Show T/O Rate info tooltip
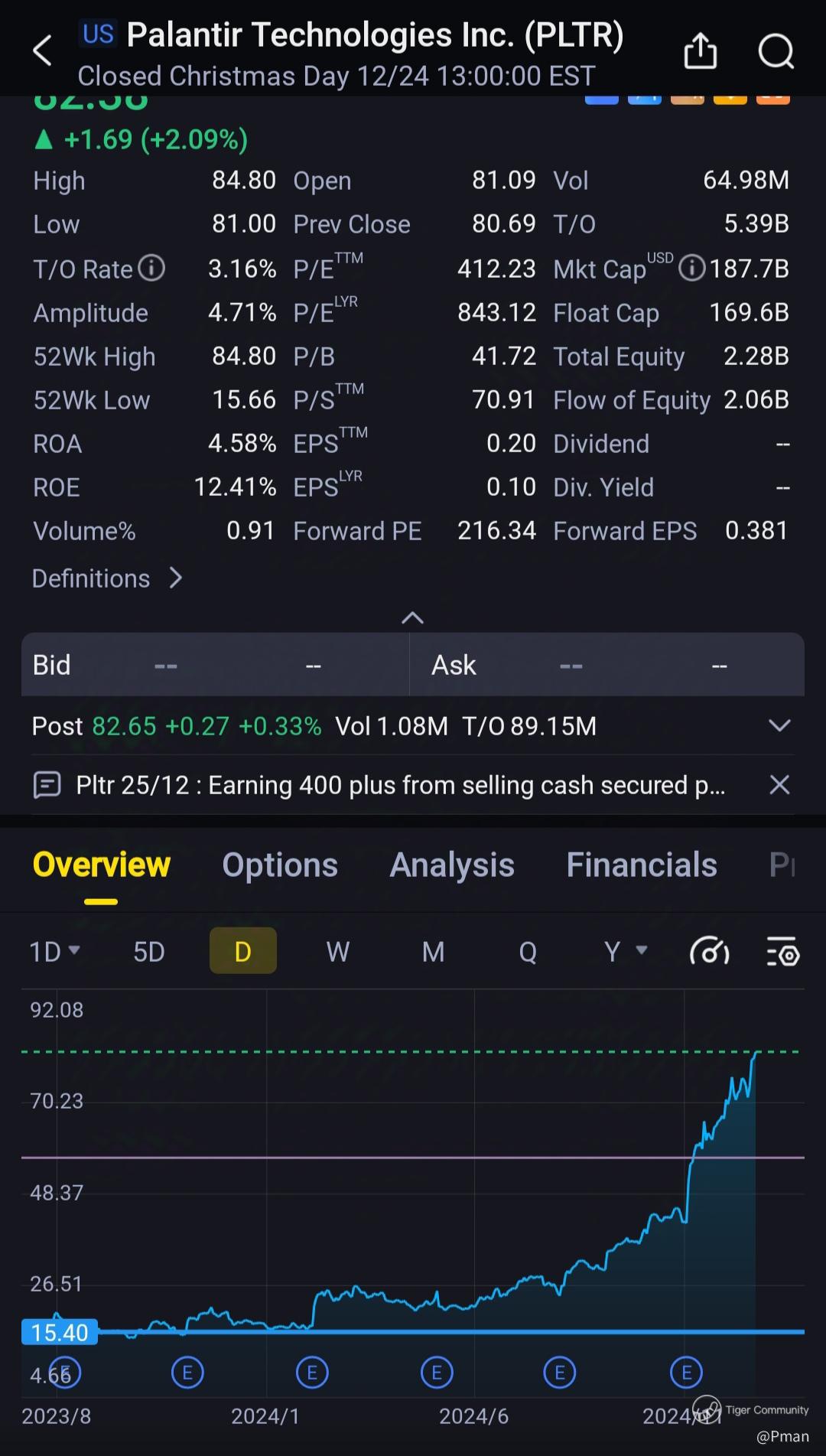826x1456 pixels. coord(151,269)
